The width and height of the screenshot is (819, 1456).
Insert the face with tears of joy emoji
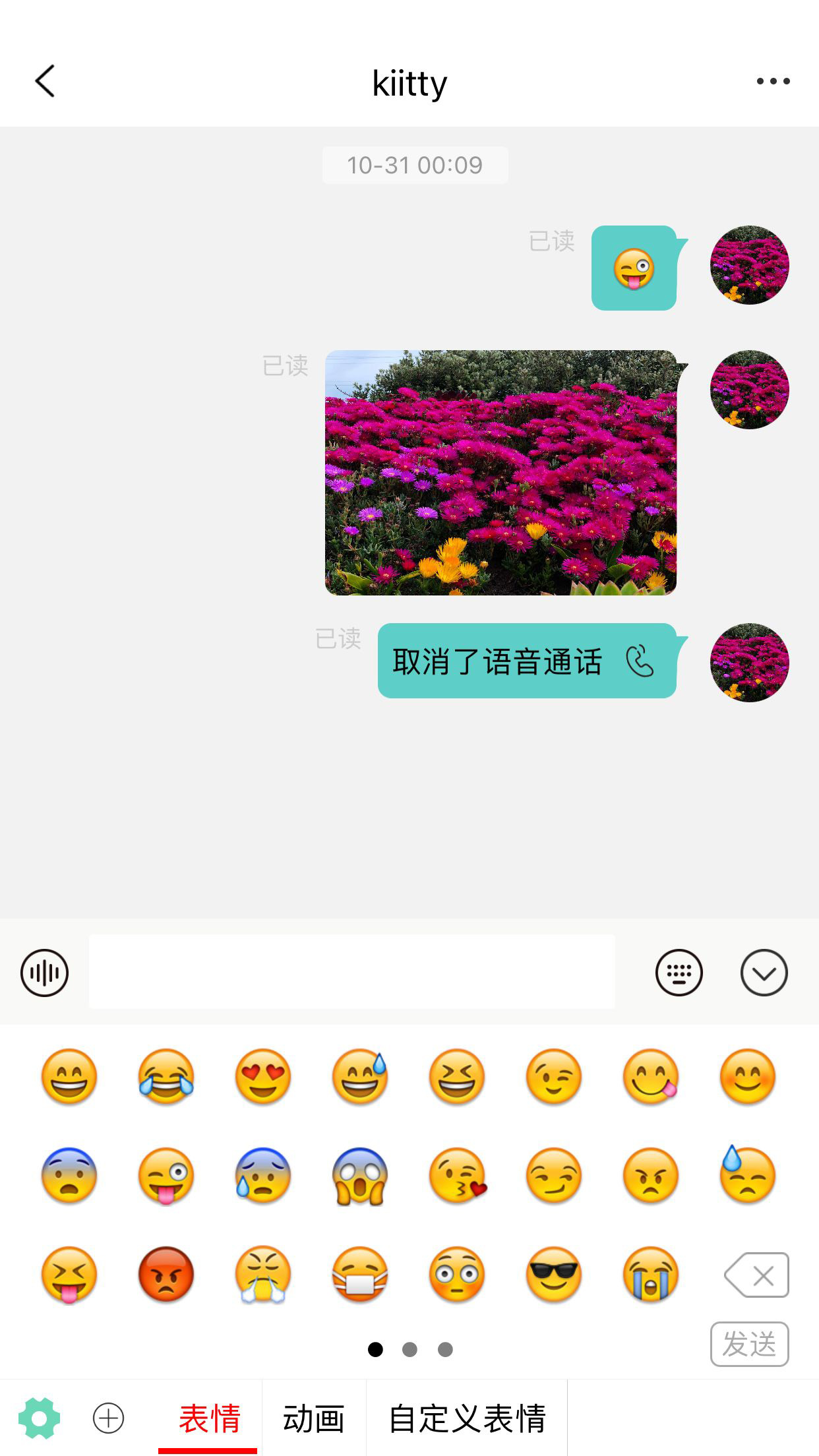(166, 1077)
